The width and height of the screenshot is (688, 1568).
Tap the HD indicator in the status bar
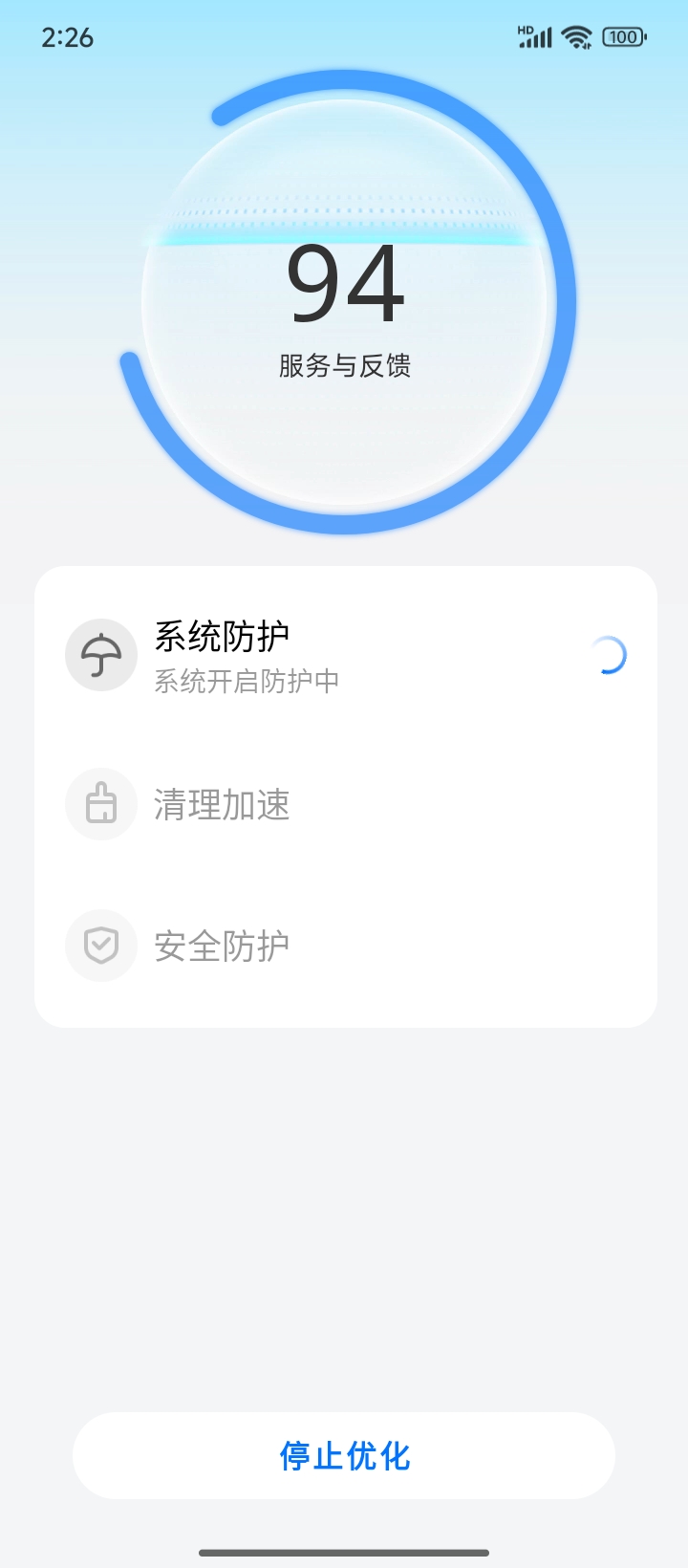525,29
